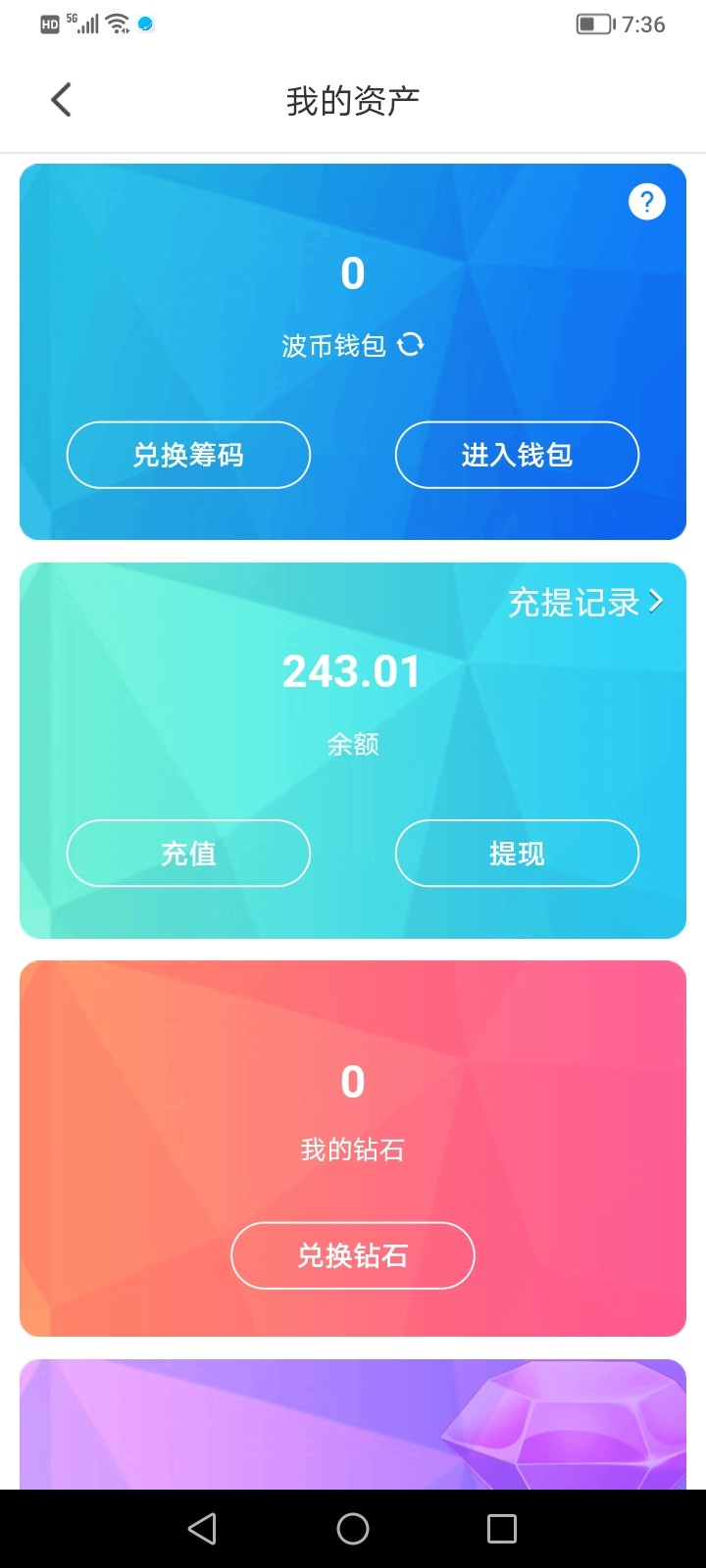Tap 提现 to withdraw balance

pos(517,854)
